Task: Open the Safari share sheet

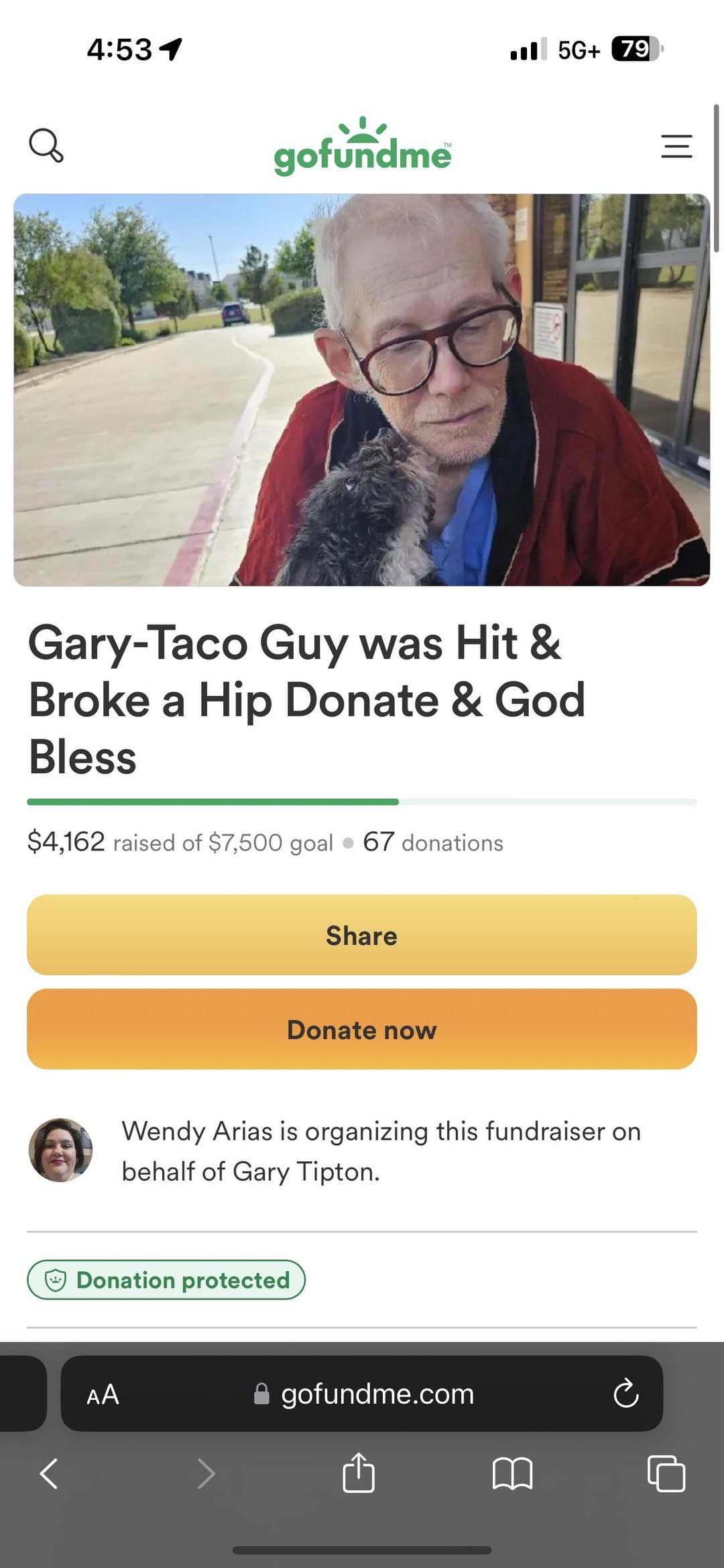Action: (359, 1473)
